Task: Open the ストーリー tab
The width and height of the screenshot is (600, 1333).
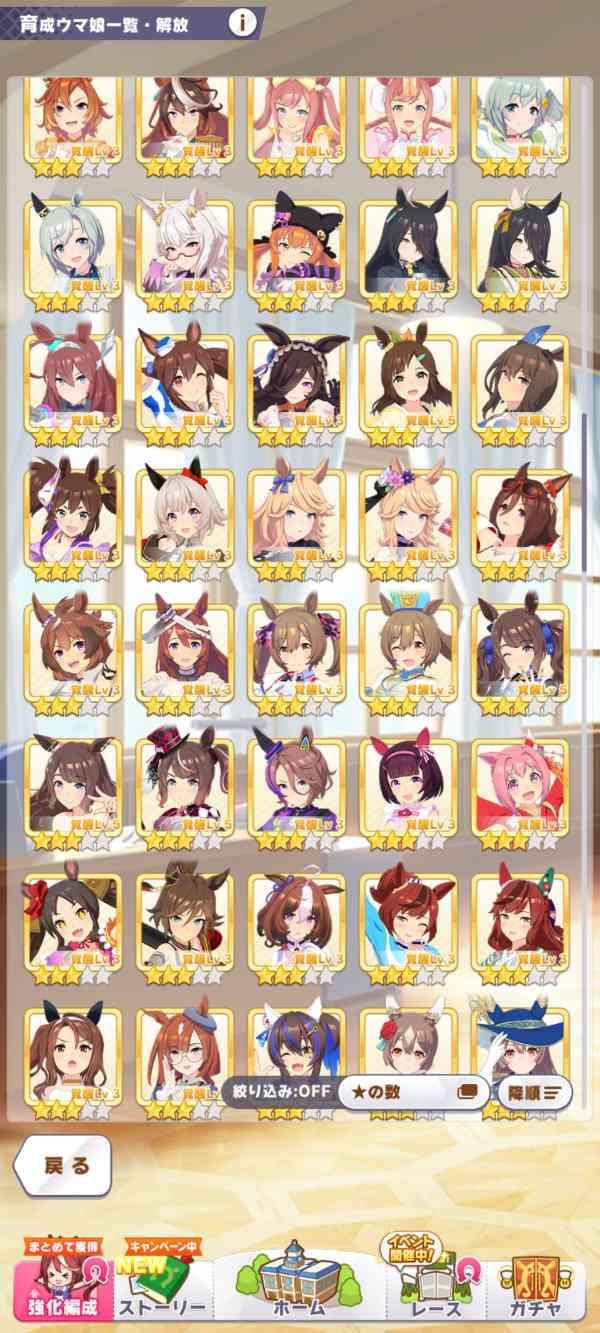Action: pos(163,1291)
